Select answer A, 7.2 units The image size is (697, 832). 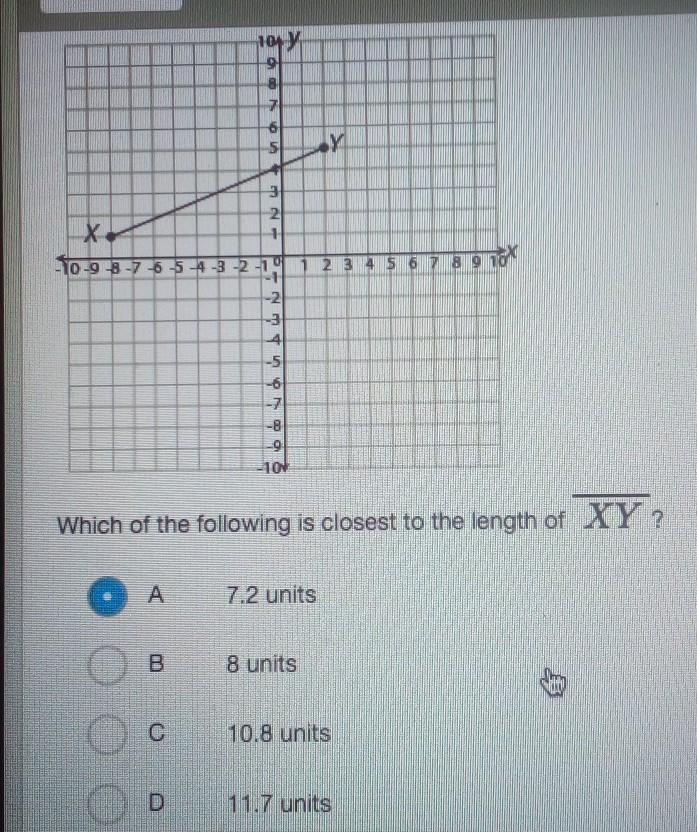(x=103, y=597)
